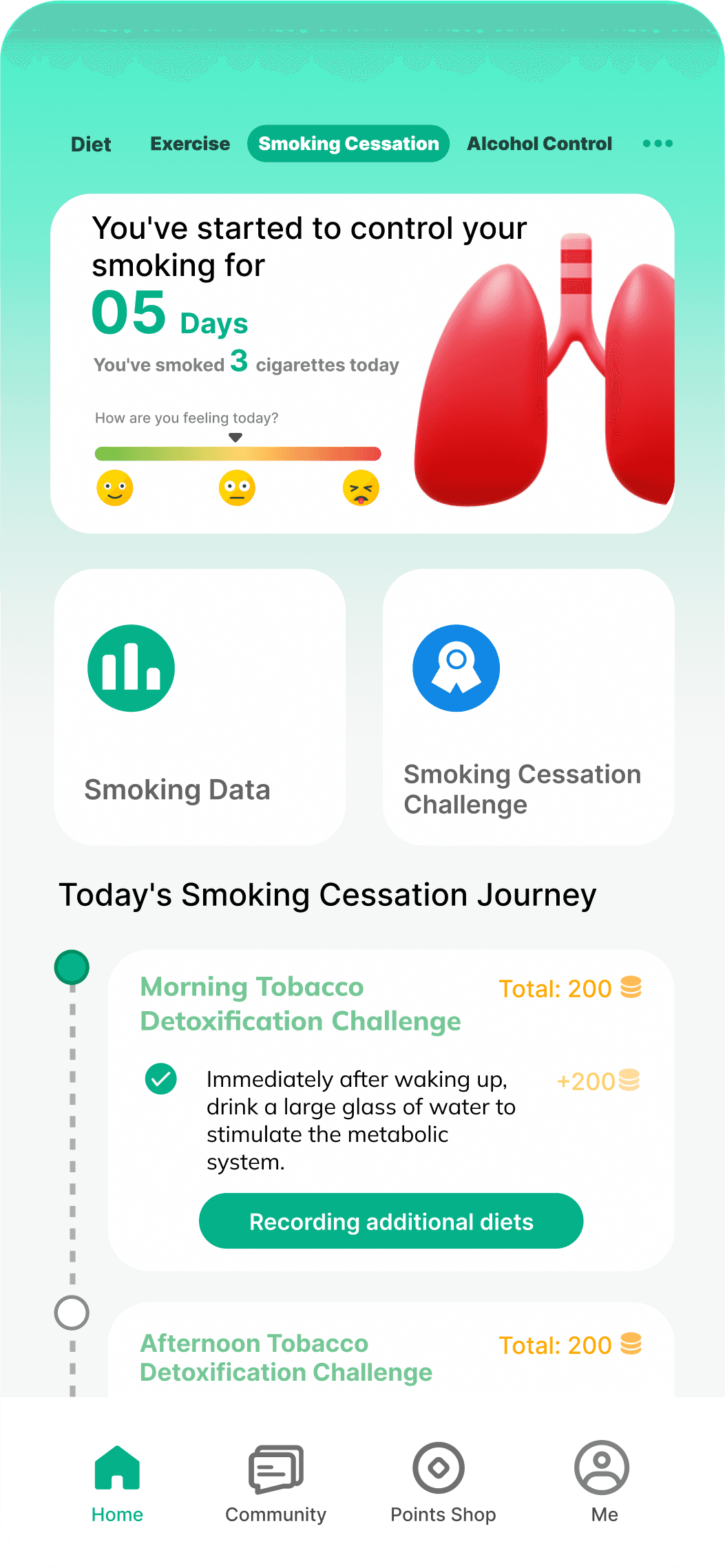
Task: Open the Smoking Data card
Action: point(200,707)
